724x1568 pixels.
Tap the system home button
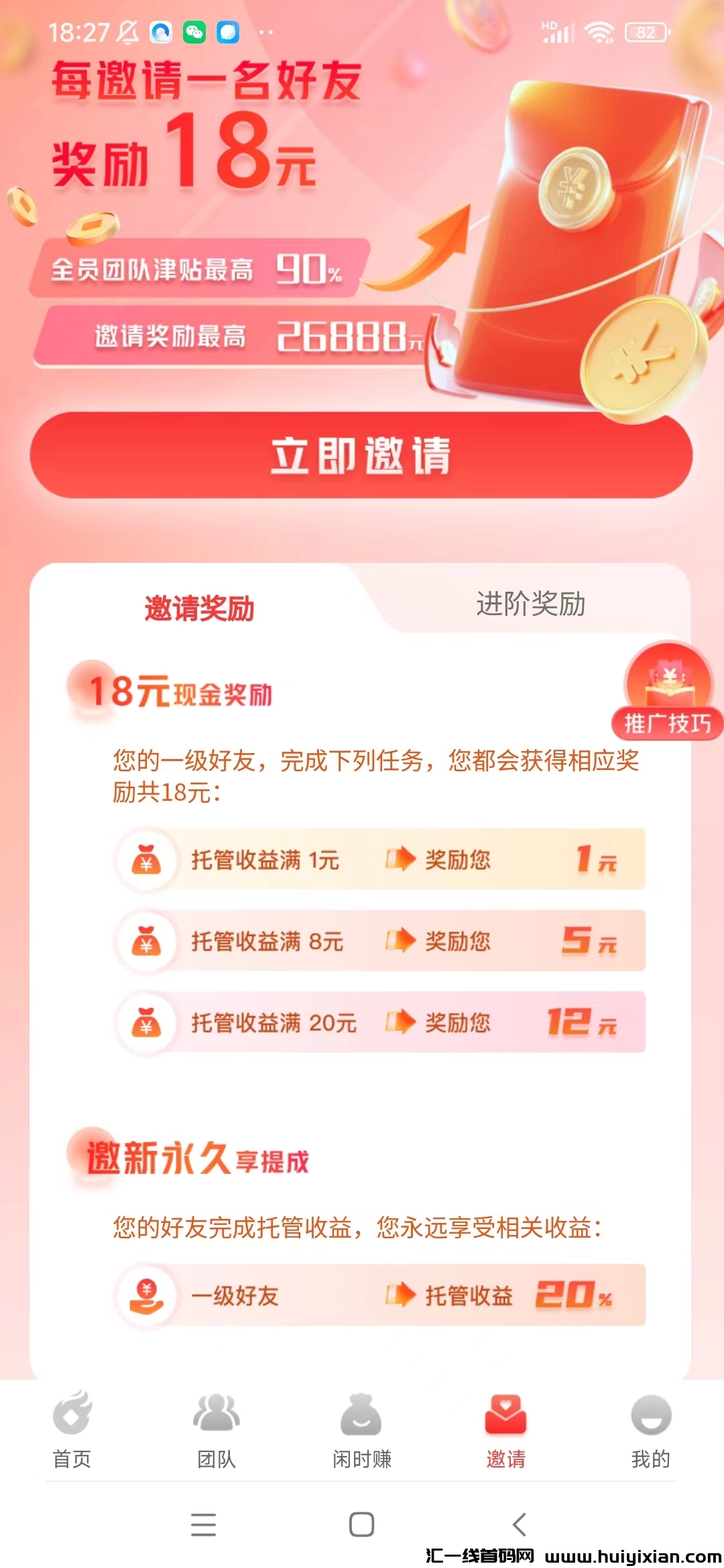pos(361,1524)
